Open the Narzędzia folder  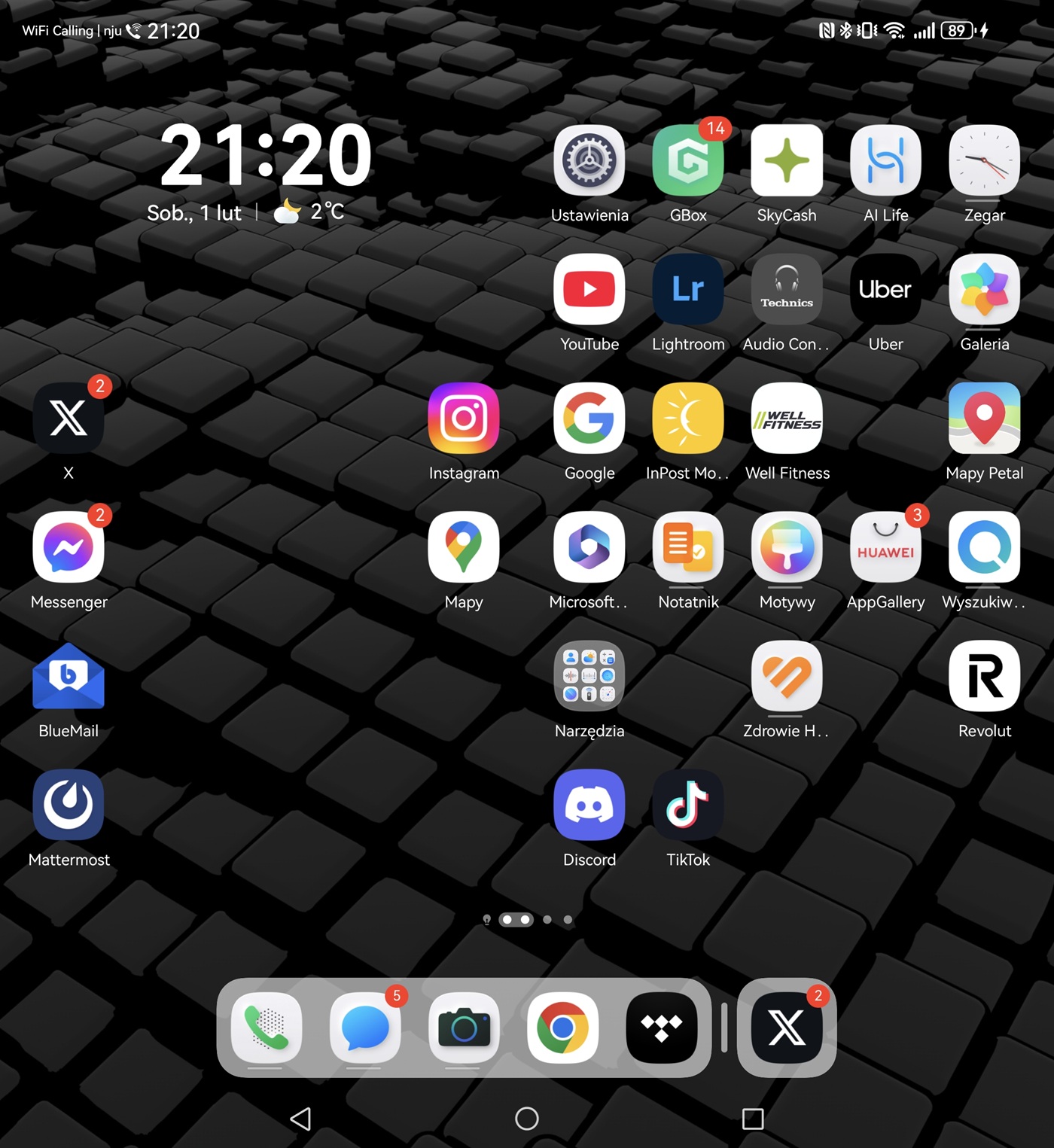point(589,676)
